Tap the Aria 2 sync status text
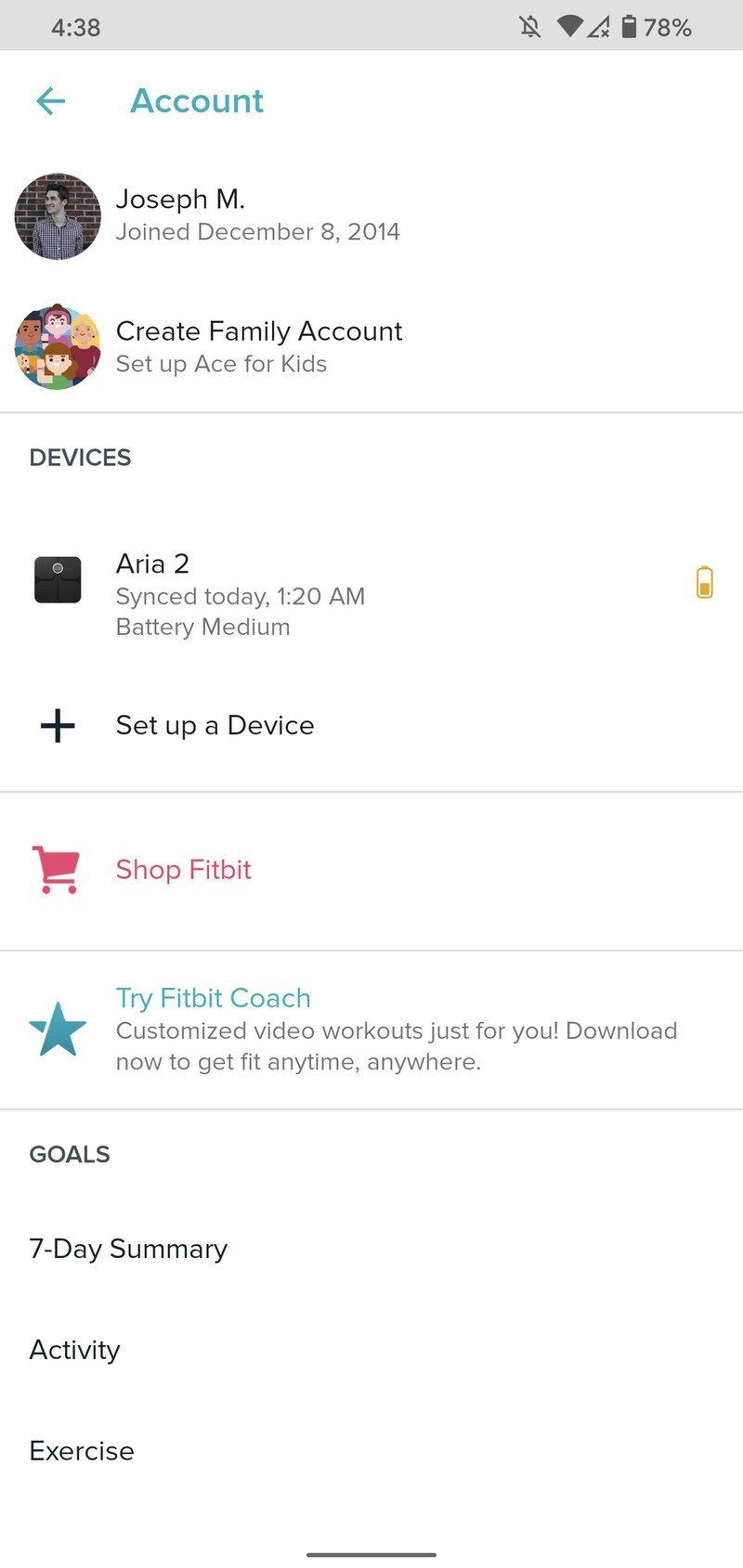 pos(240,596)
